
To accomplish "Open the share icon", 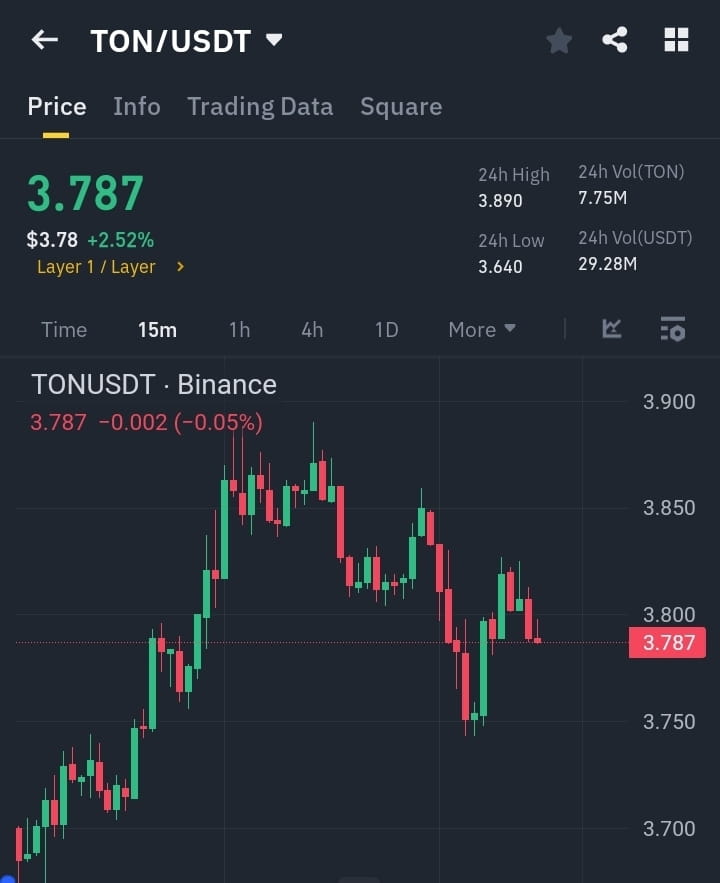I will tap(615, 40).
